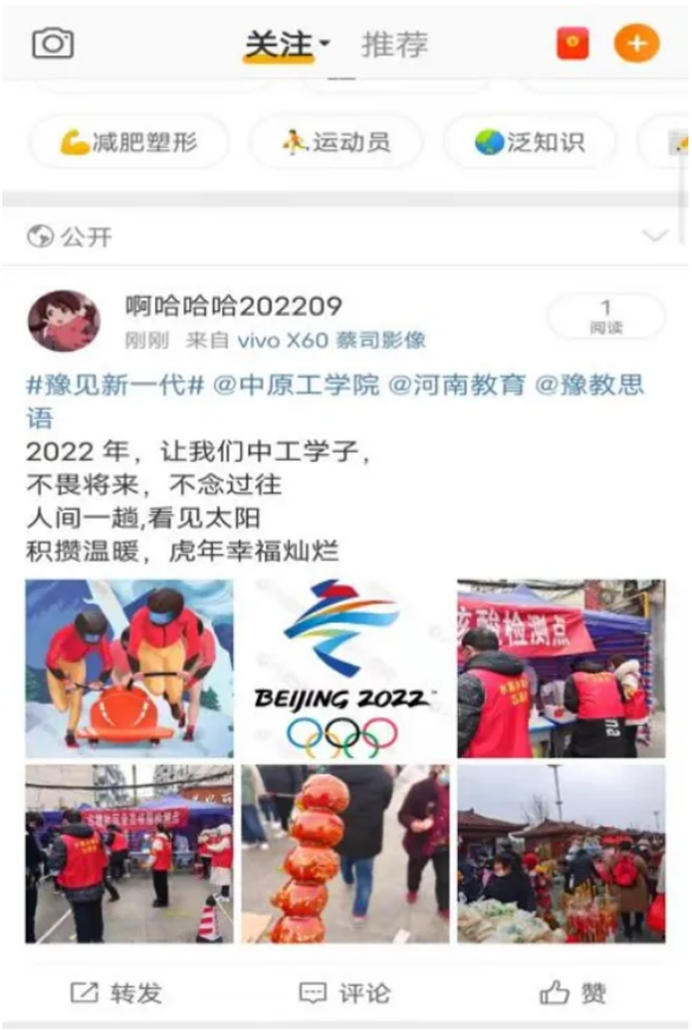Open 啊哈哈哈202209's profile avatar
This screenshot has width=692, height=1030.
(x=64, y=321)
